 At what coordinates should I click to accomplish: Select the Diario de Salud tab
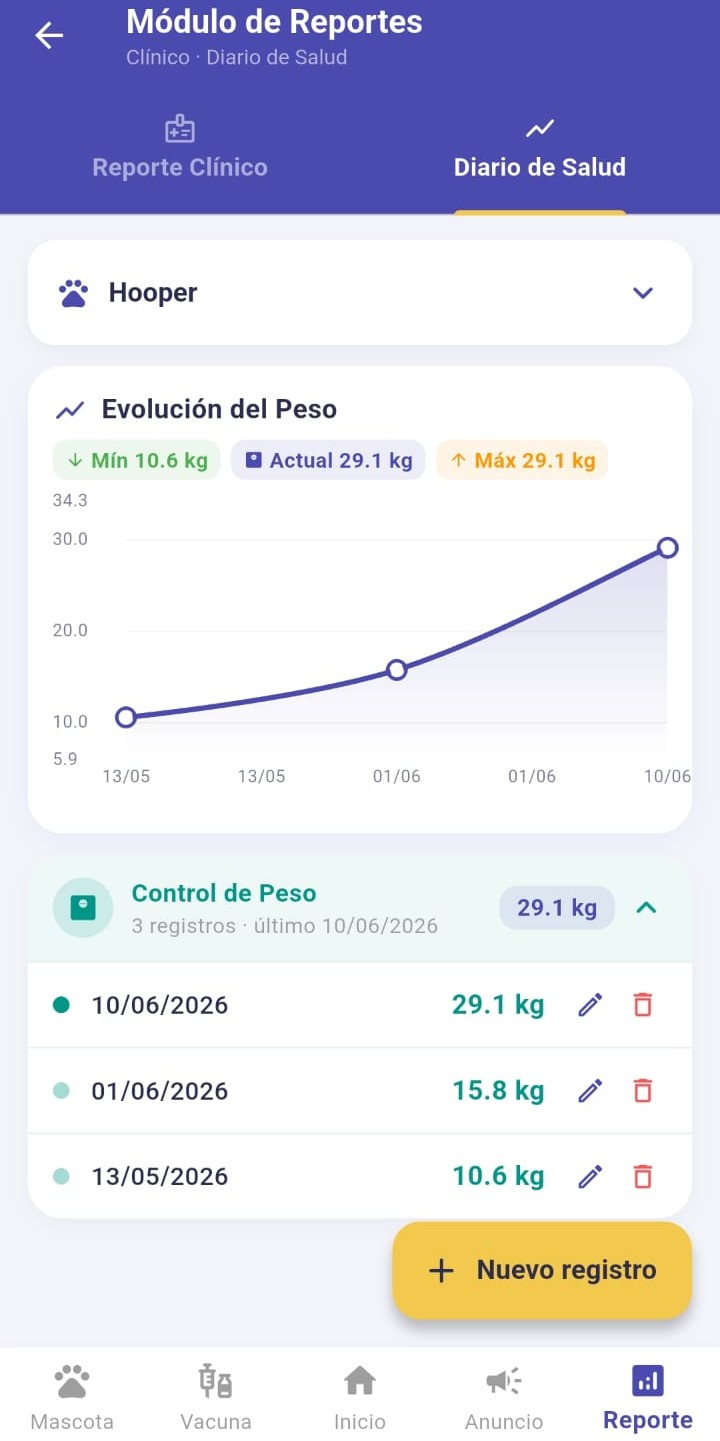tap(540, 148)
